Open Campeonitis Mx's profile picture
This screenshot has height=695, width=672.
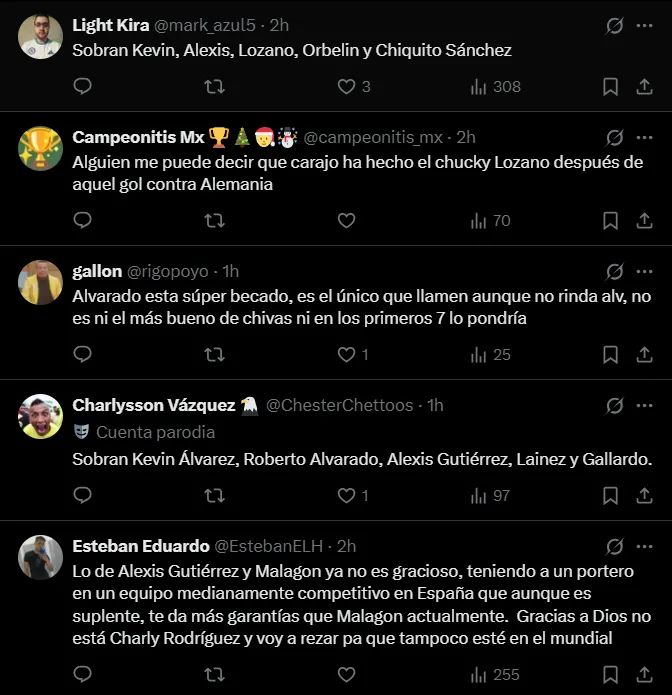[41, 148]
